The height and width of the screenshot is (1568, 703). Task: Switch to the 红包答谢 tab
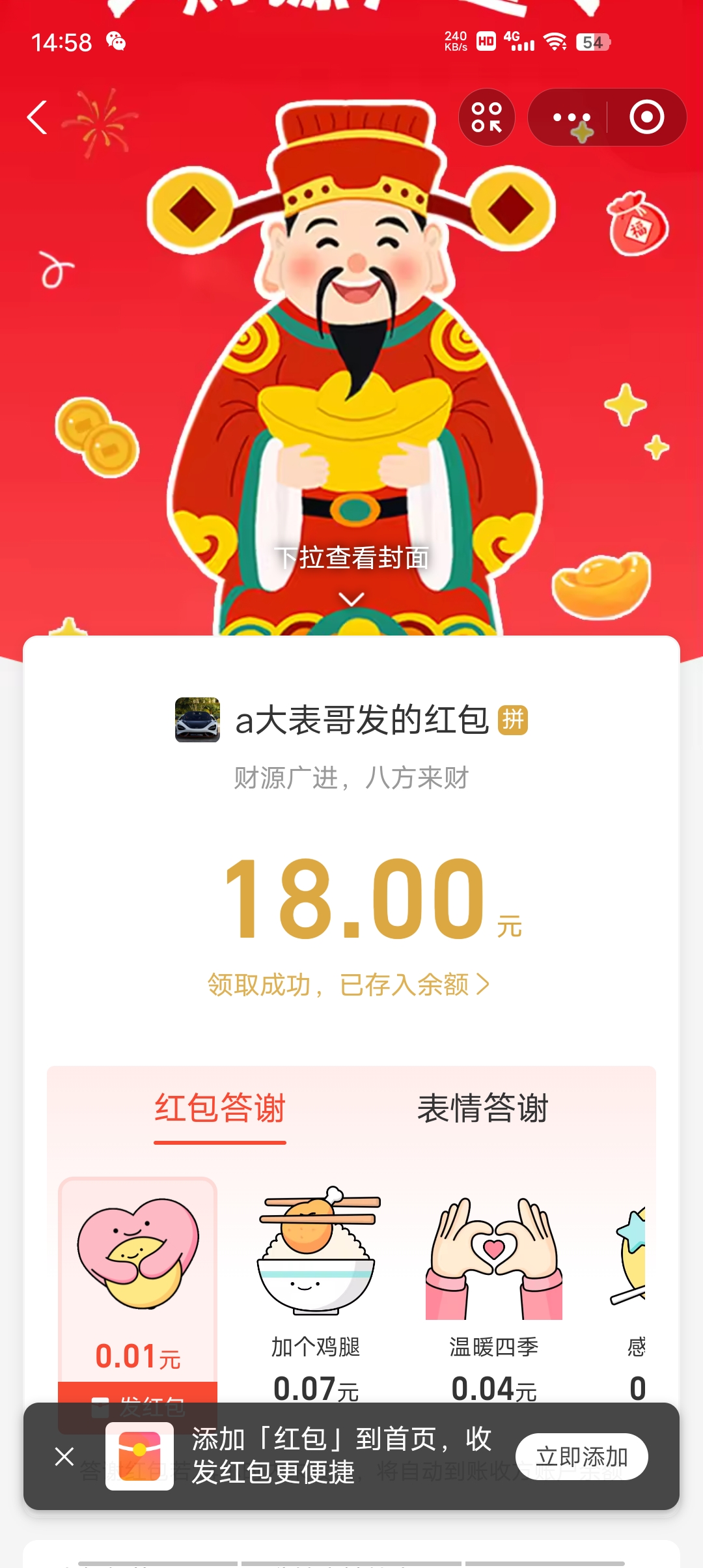pos(220,1108)
